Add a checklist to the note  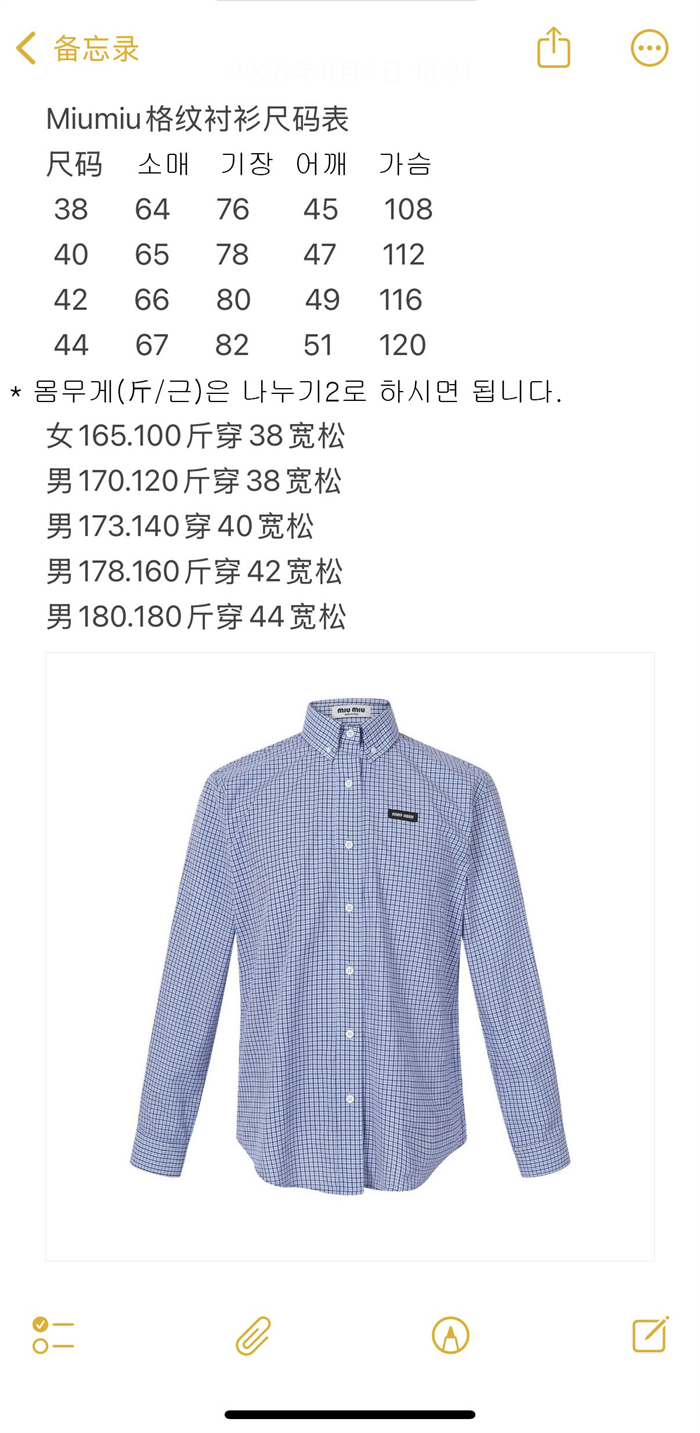[x=53, y=1335]
